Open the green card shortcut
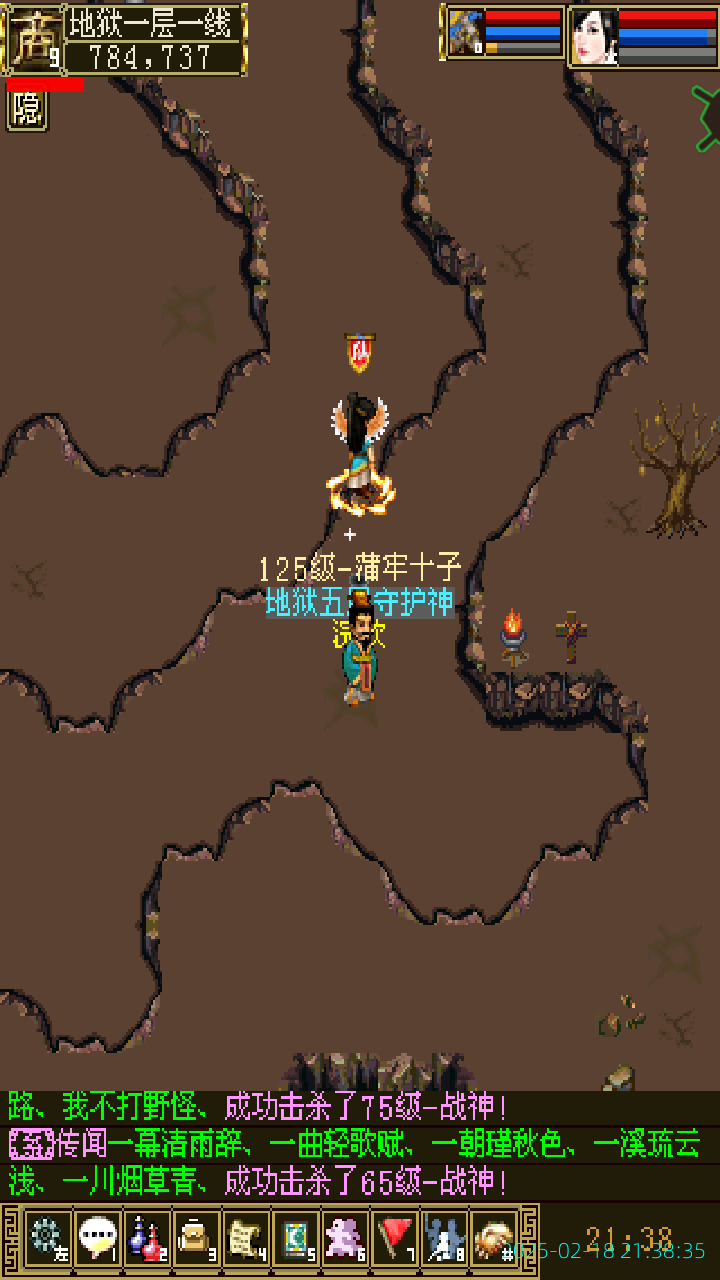Viewport: 720px width, 1280px height. pos(295,1238)
